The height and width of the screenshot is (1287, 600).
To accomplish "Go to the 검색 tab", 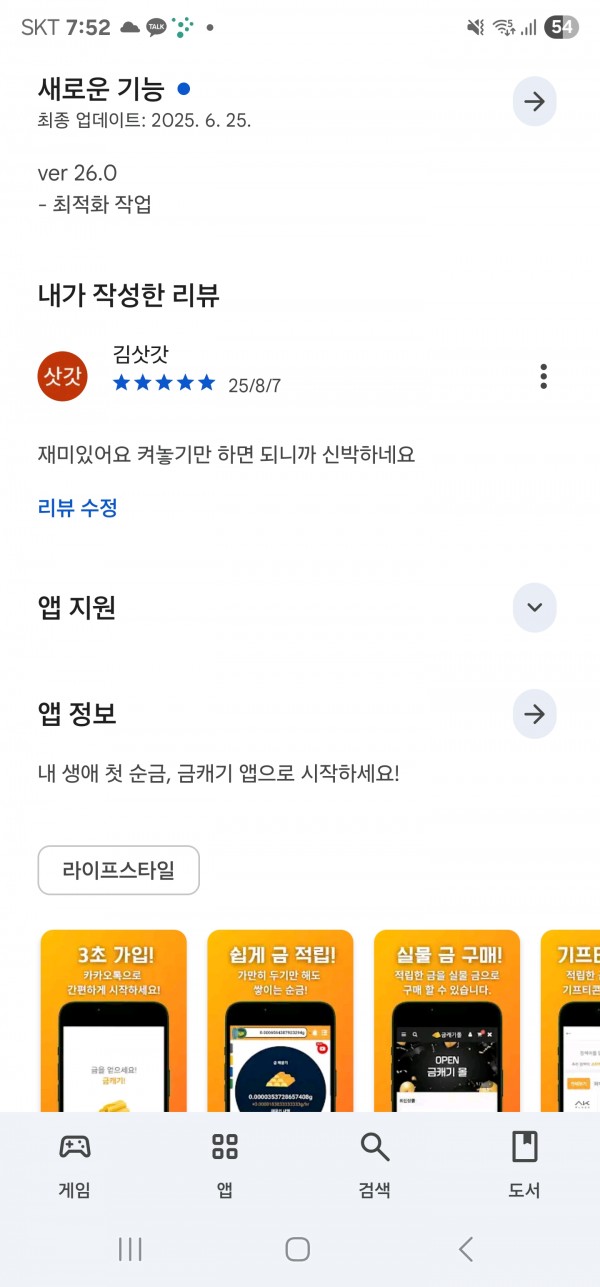I will point(375,1165).
